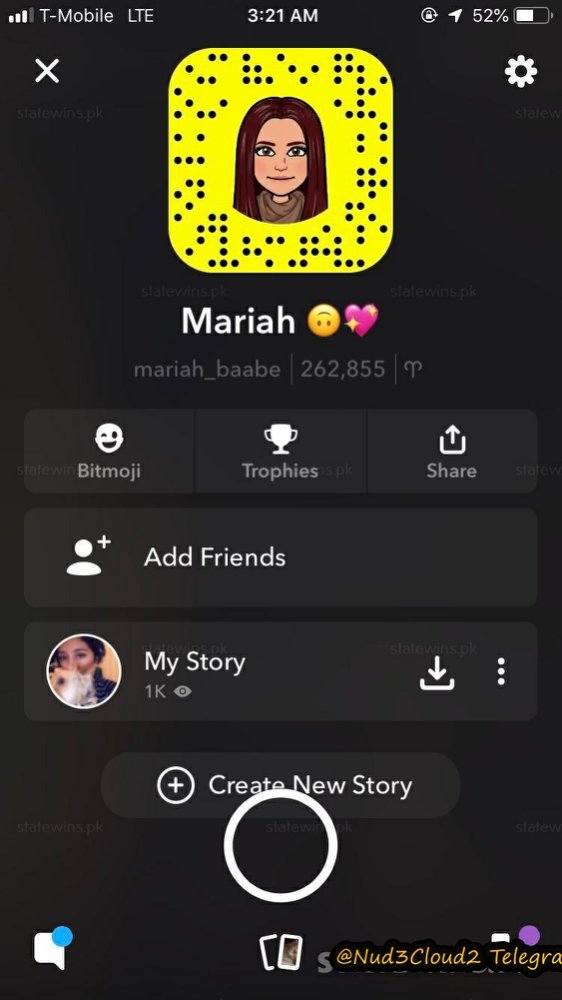
Task: Open the Bitmoji option
Action: pyautogui.click(x=109, y=451)
